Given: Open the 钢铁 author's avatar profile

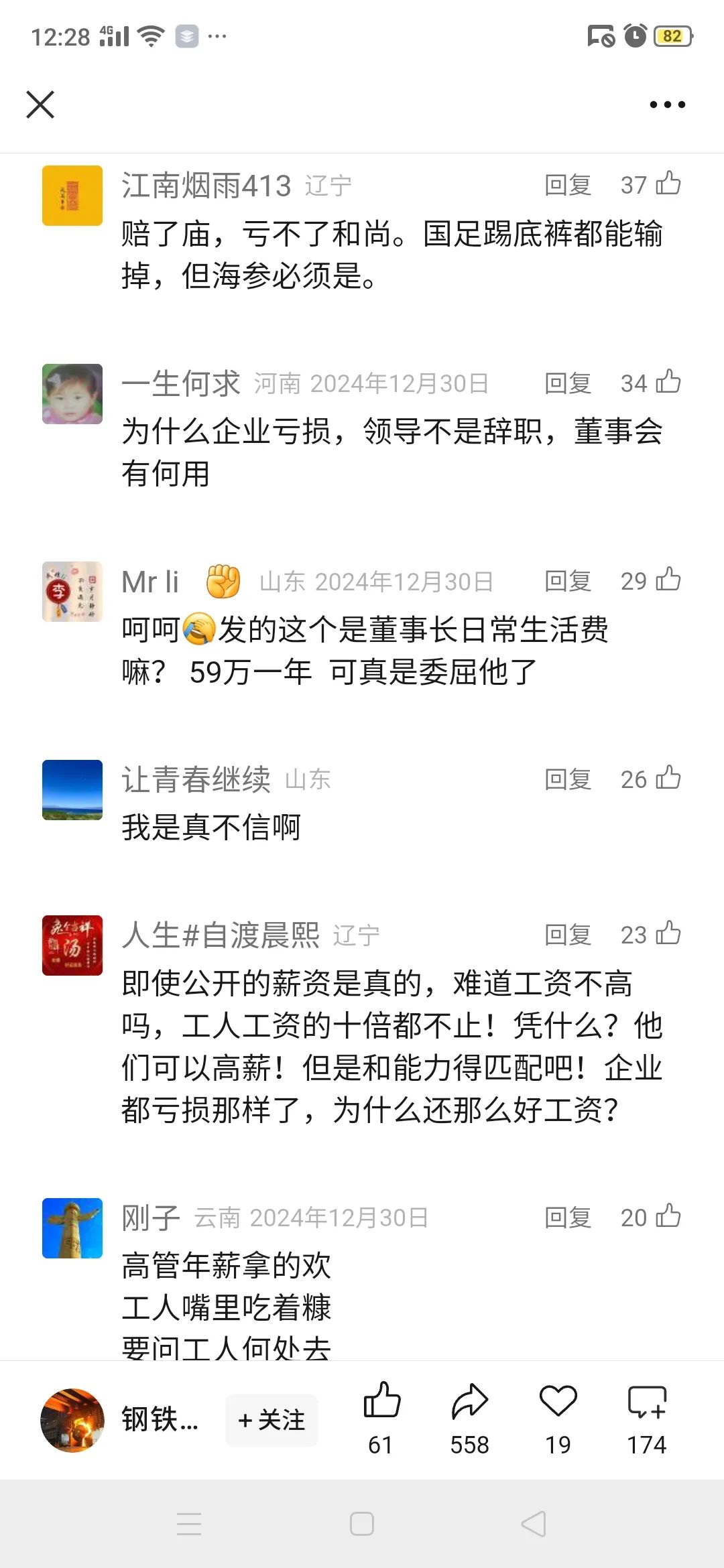Looking at the screenshot, I should 72,1420.
